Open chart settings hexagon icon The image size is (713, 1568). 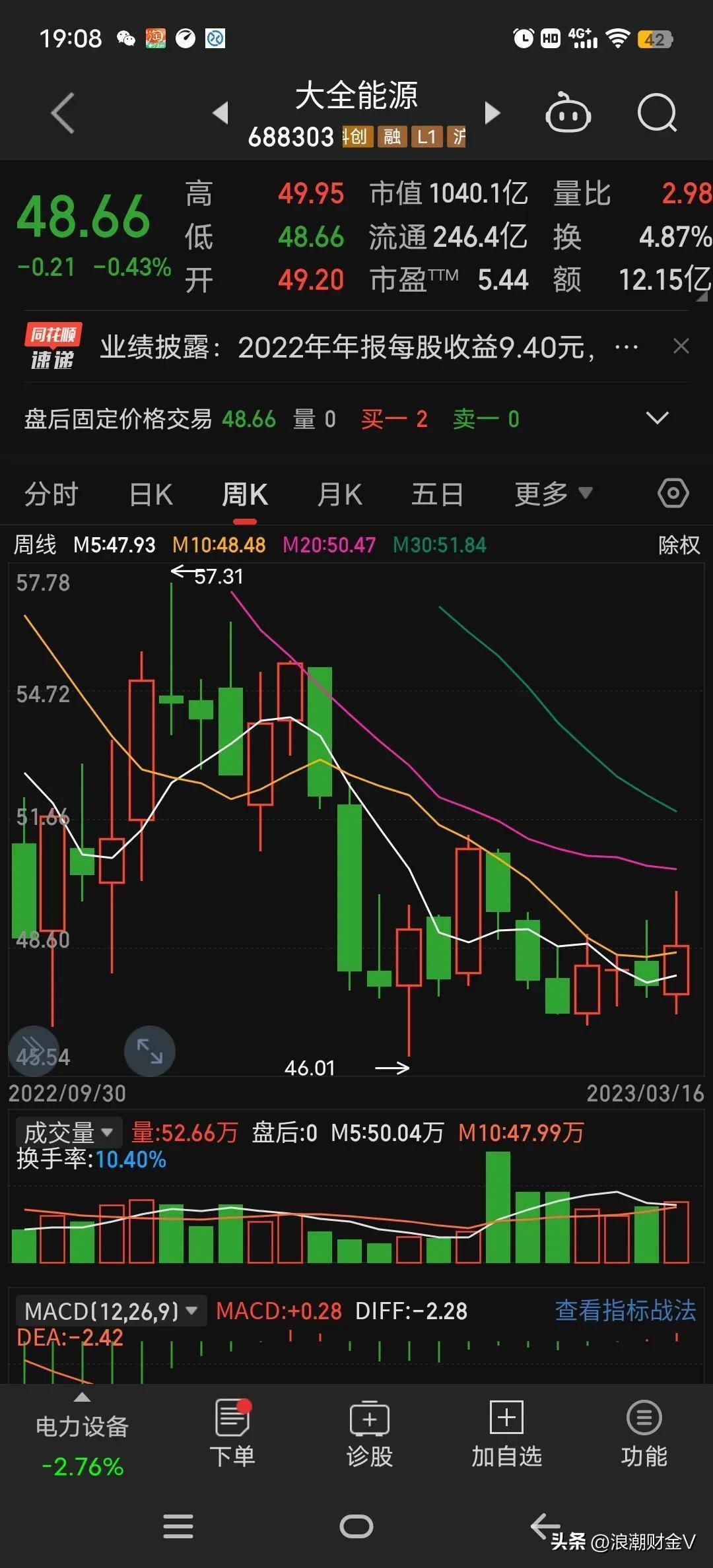673,493
